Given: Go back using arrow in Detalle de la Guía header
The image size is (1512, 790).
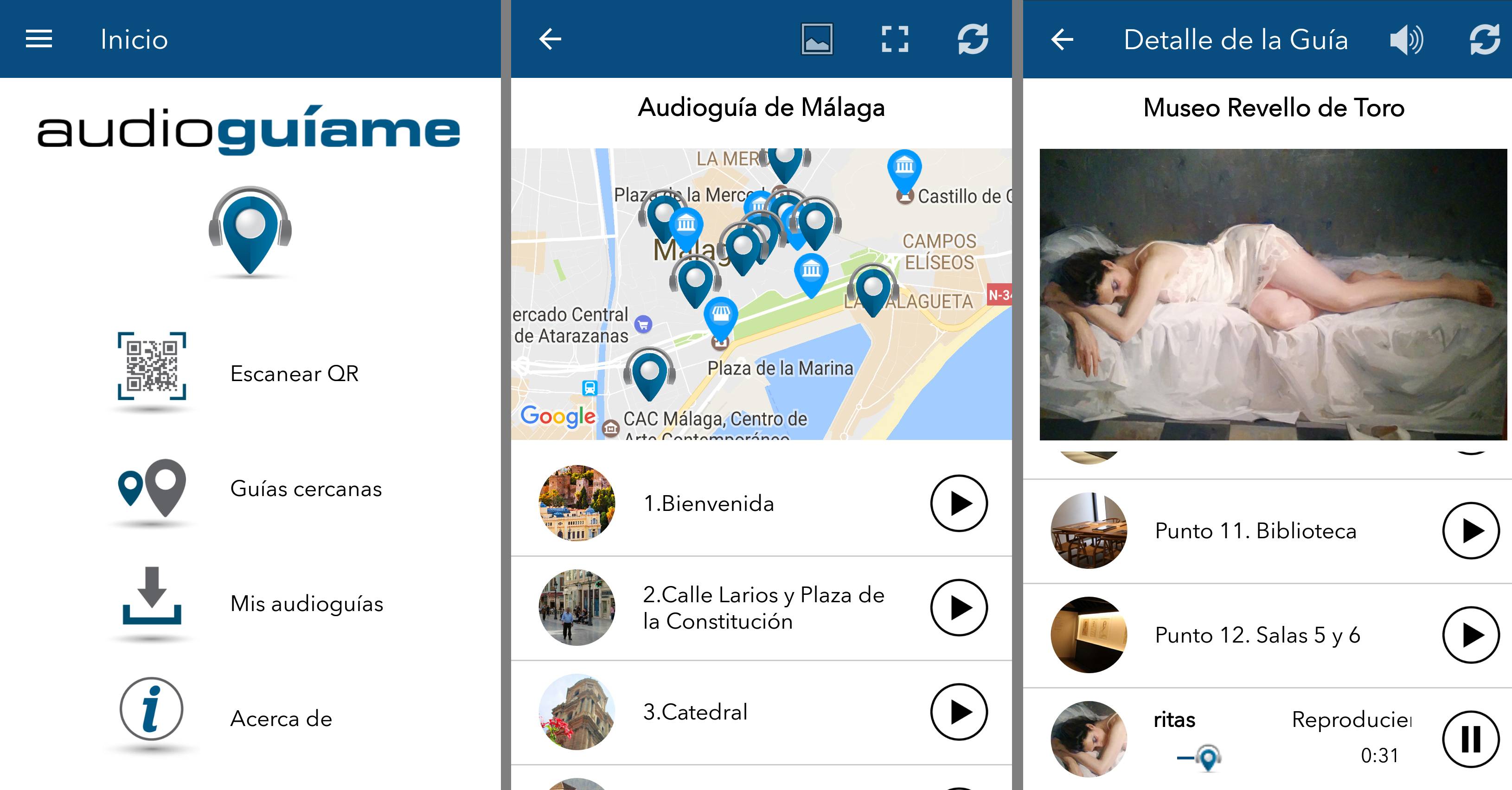Looking at the screenshot, I should [1062, 39].
